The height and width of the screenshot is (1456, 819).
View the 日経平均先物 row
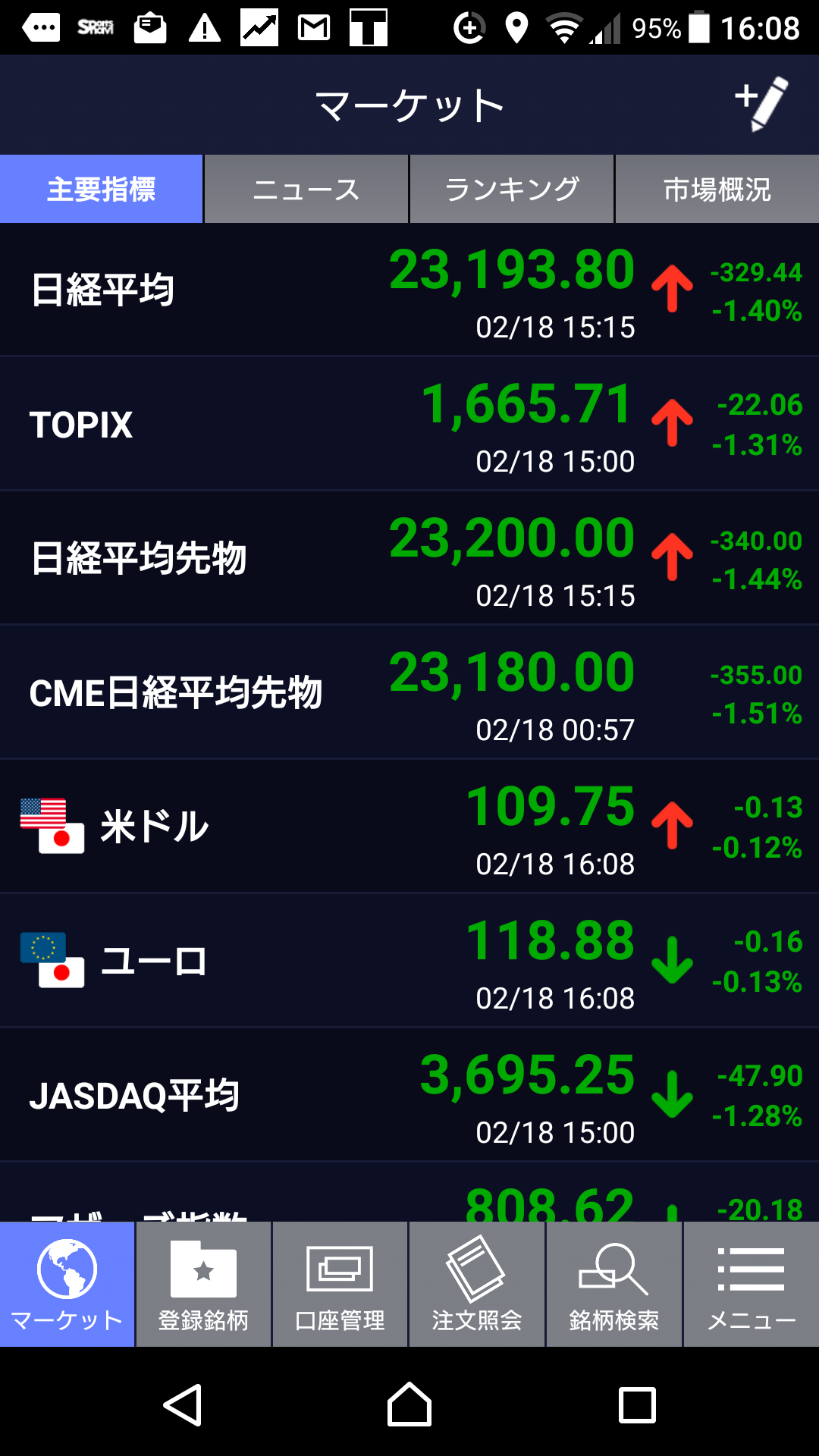409,559
